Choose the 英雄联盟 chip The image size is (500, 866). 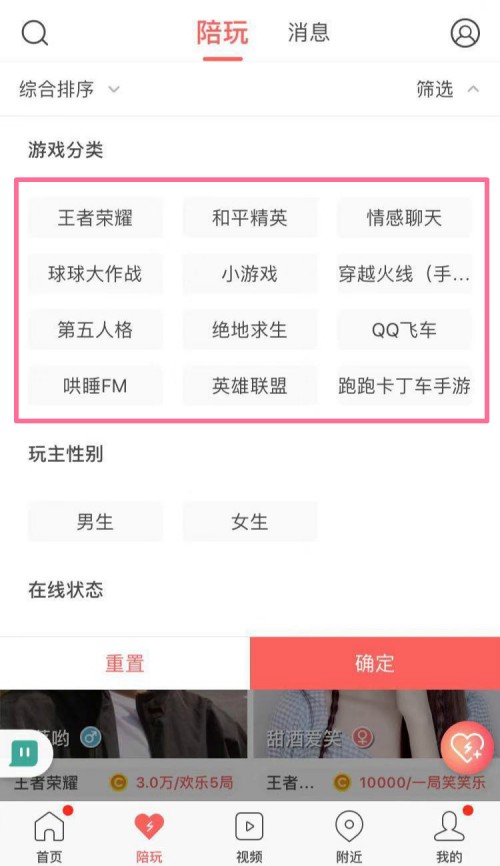tap(250, 386)
